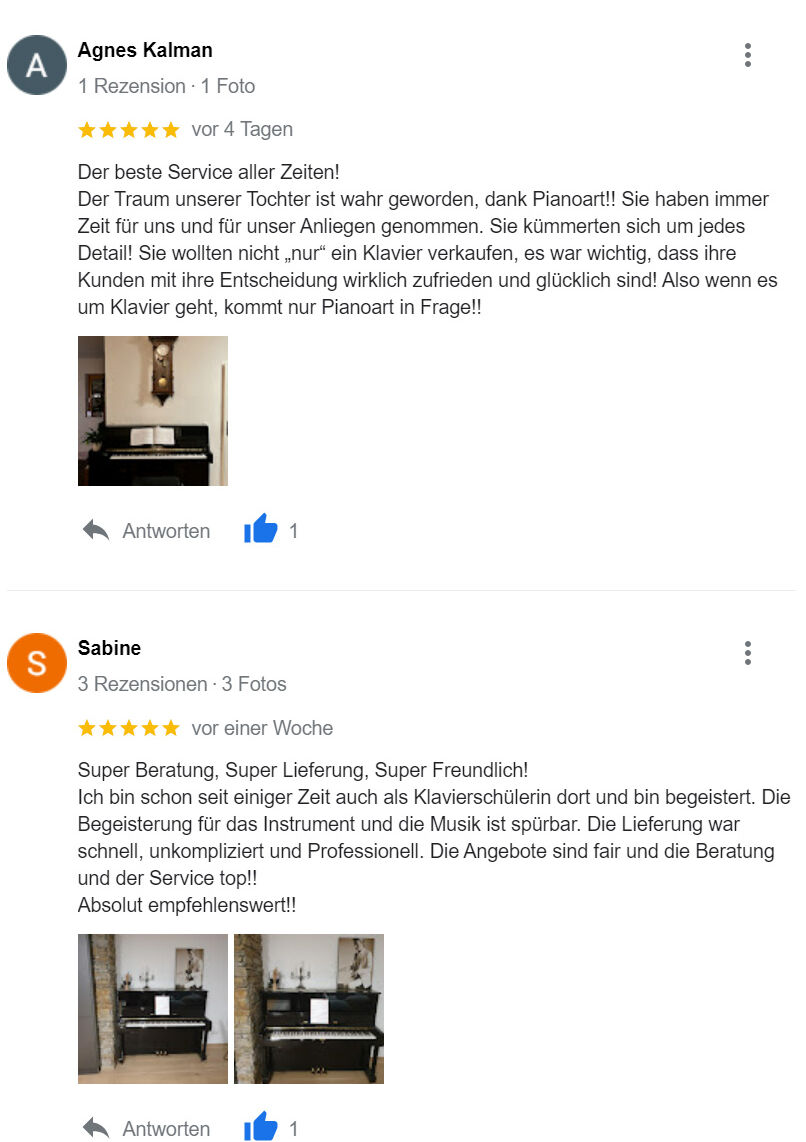Open the name link Agnes Kalman
Viewport: 806px width, 1142px height.
[145, 50]
